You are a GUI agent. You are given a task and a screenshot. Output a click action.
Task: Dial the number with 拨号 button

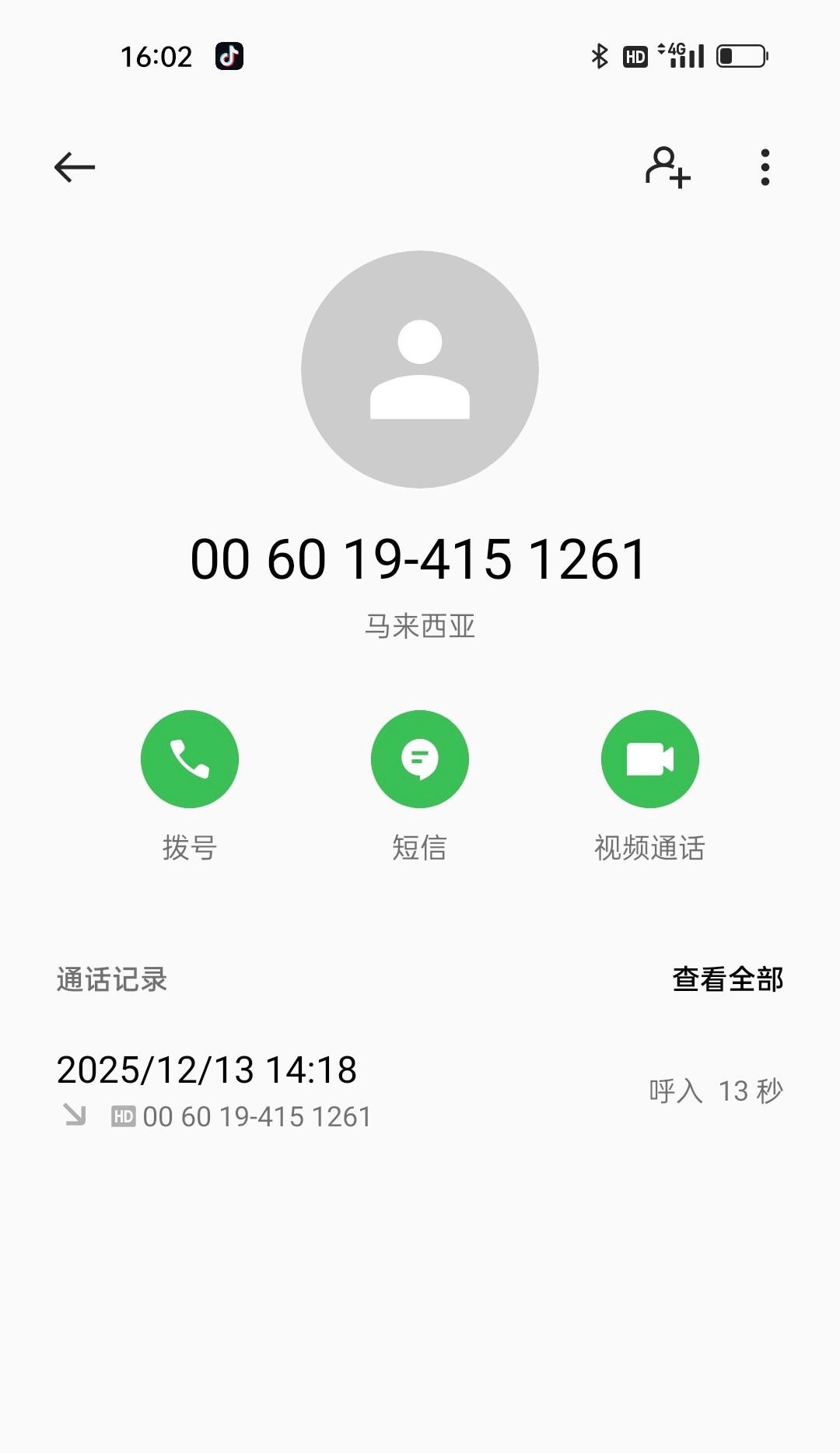point(190,759)
